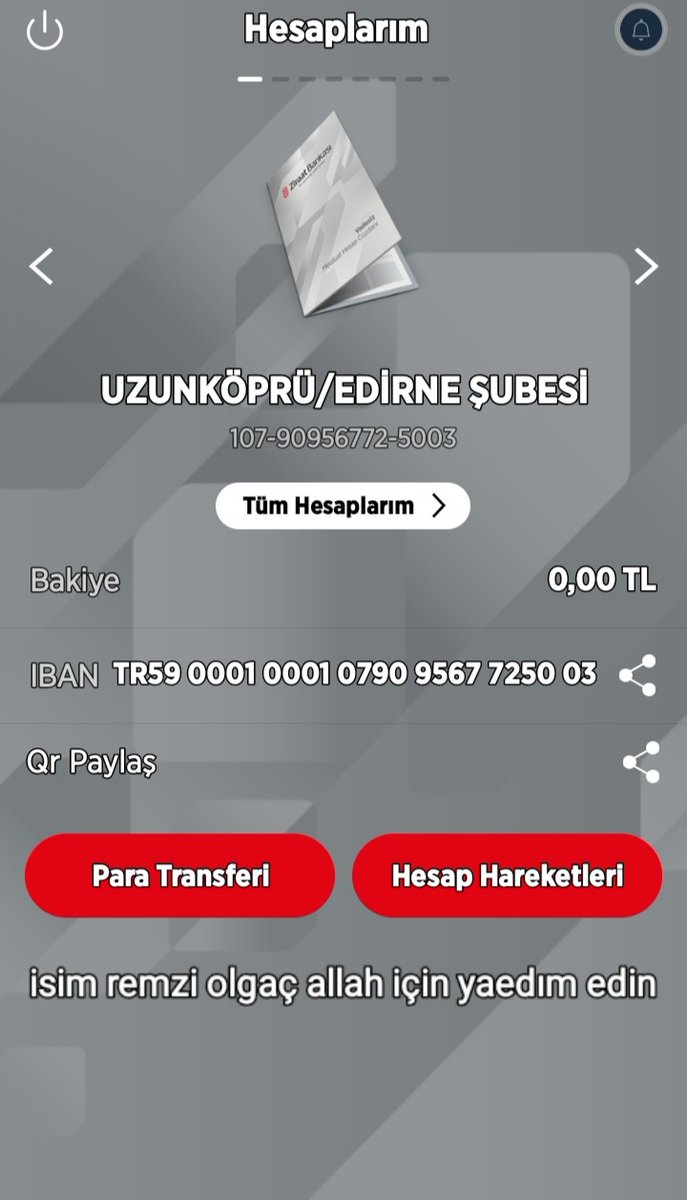Start a Para Transferi
Screen dimensions: 687x1200
180,876
